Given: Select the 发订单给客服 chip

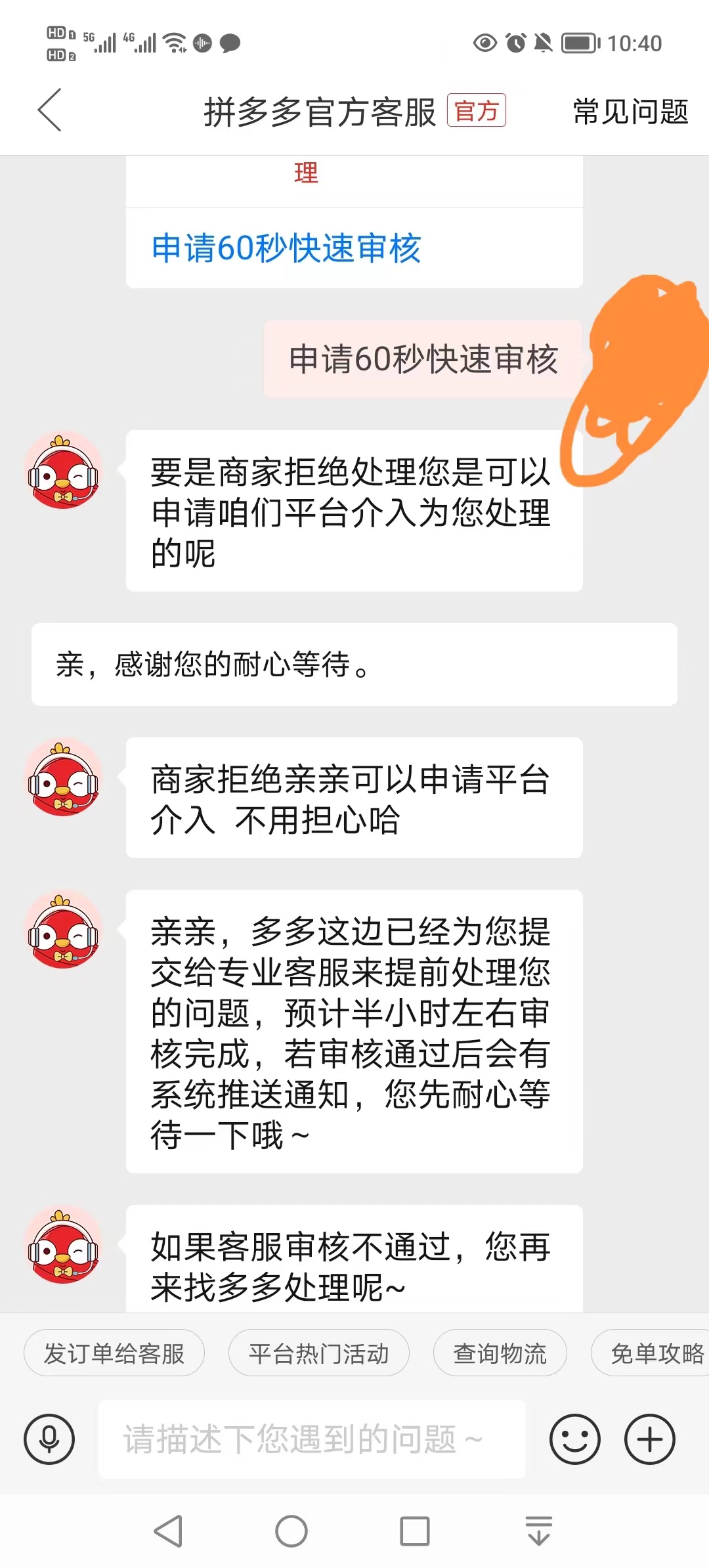Looking at the screenshot, I should point(114,1353).
